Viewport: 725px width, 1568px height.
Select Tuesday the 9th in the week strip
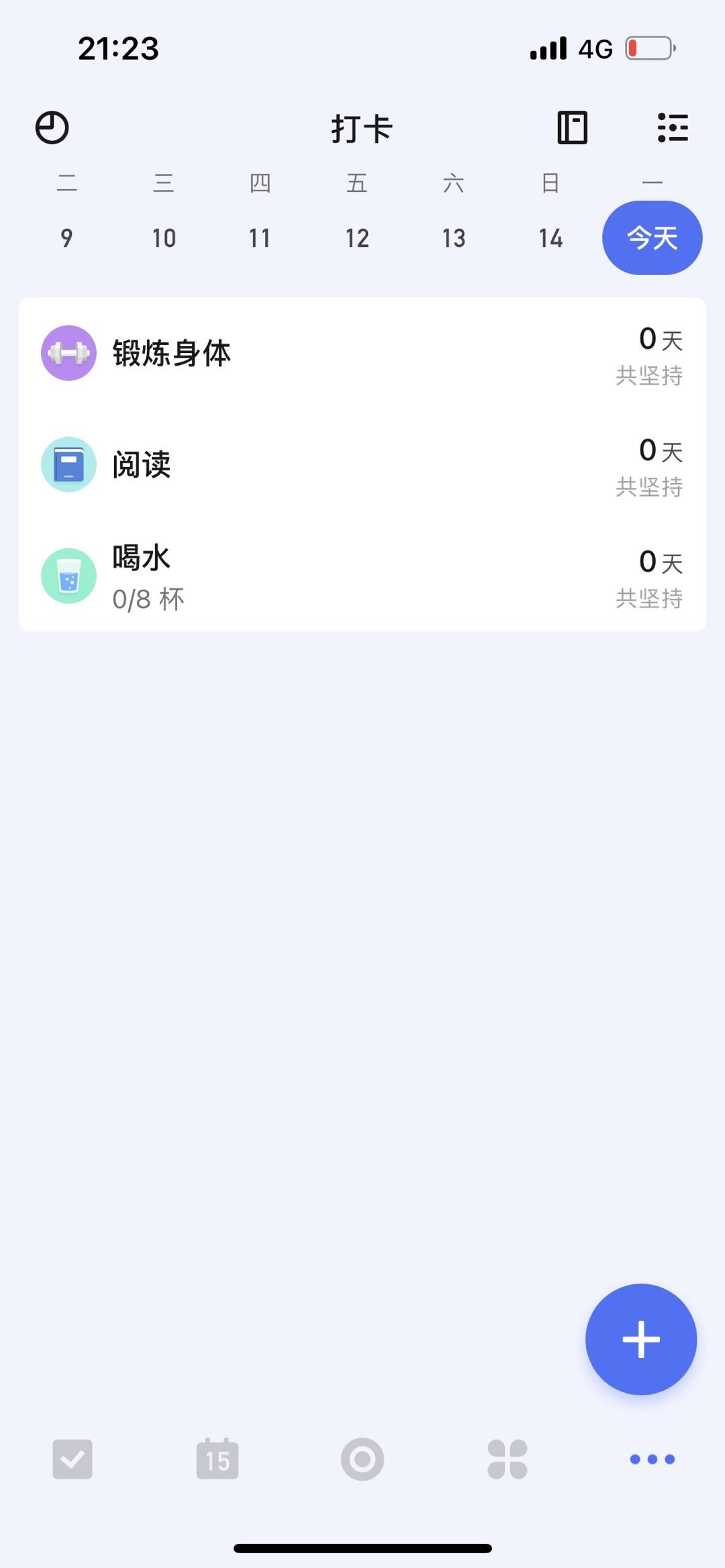(65, 237)
